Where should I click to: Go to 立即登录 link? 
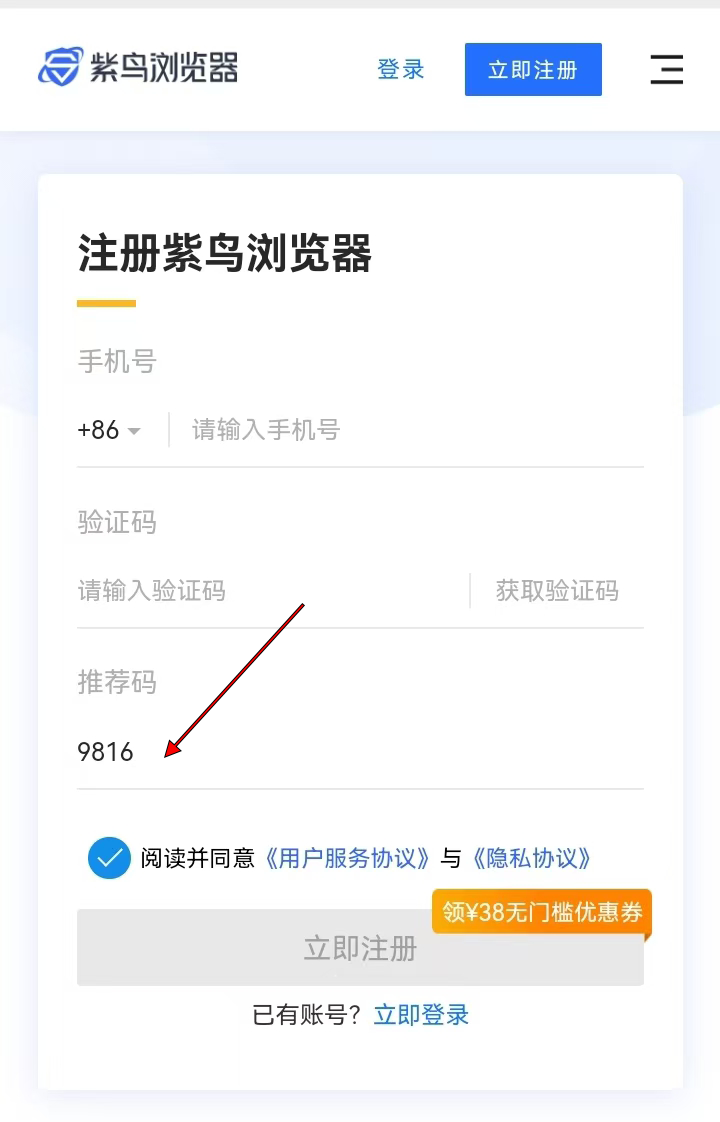[421, 1015]
